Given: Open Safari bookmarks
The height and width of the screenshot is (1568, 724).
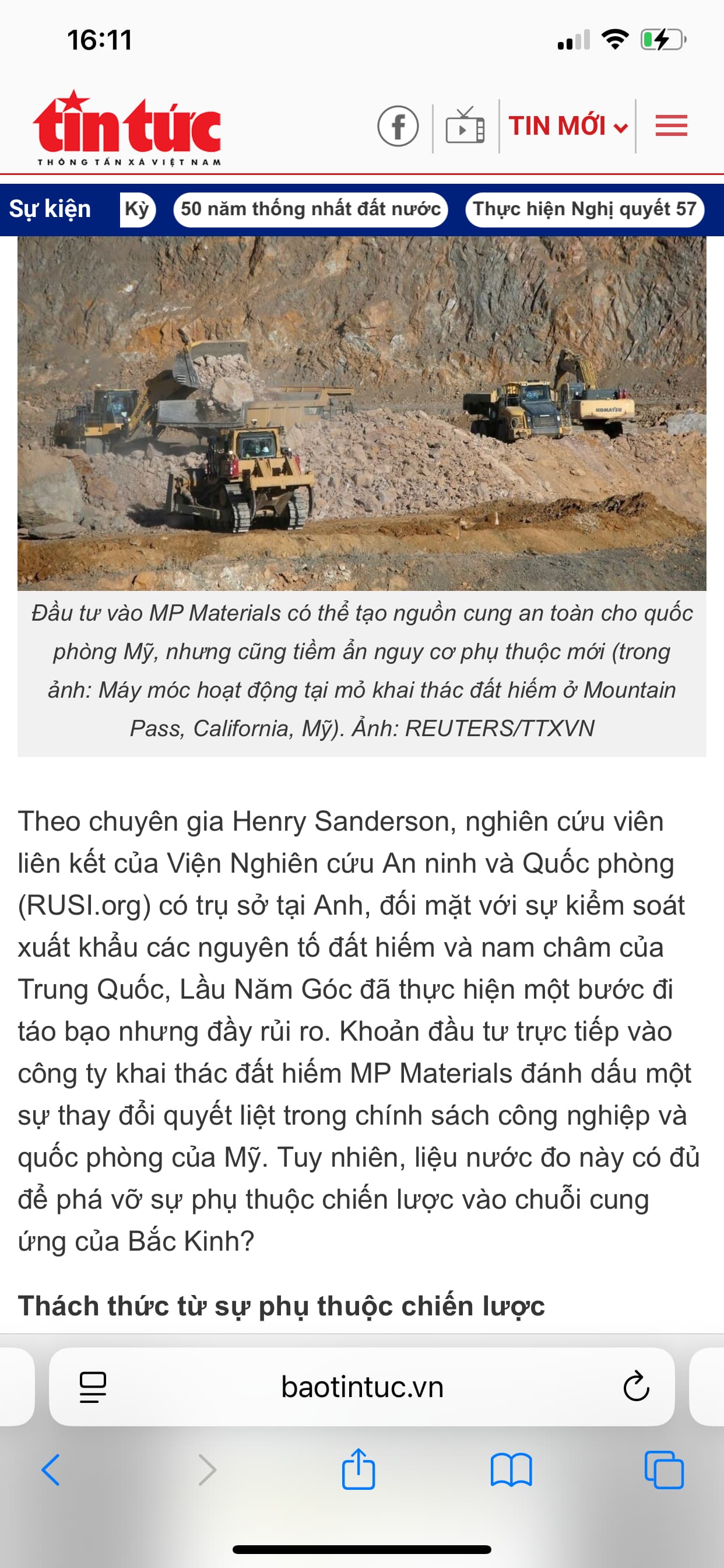Looking at the screenshot, I should pyautogui.click(x=511, y=1471).
